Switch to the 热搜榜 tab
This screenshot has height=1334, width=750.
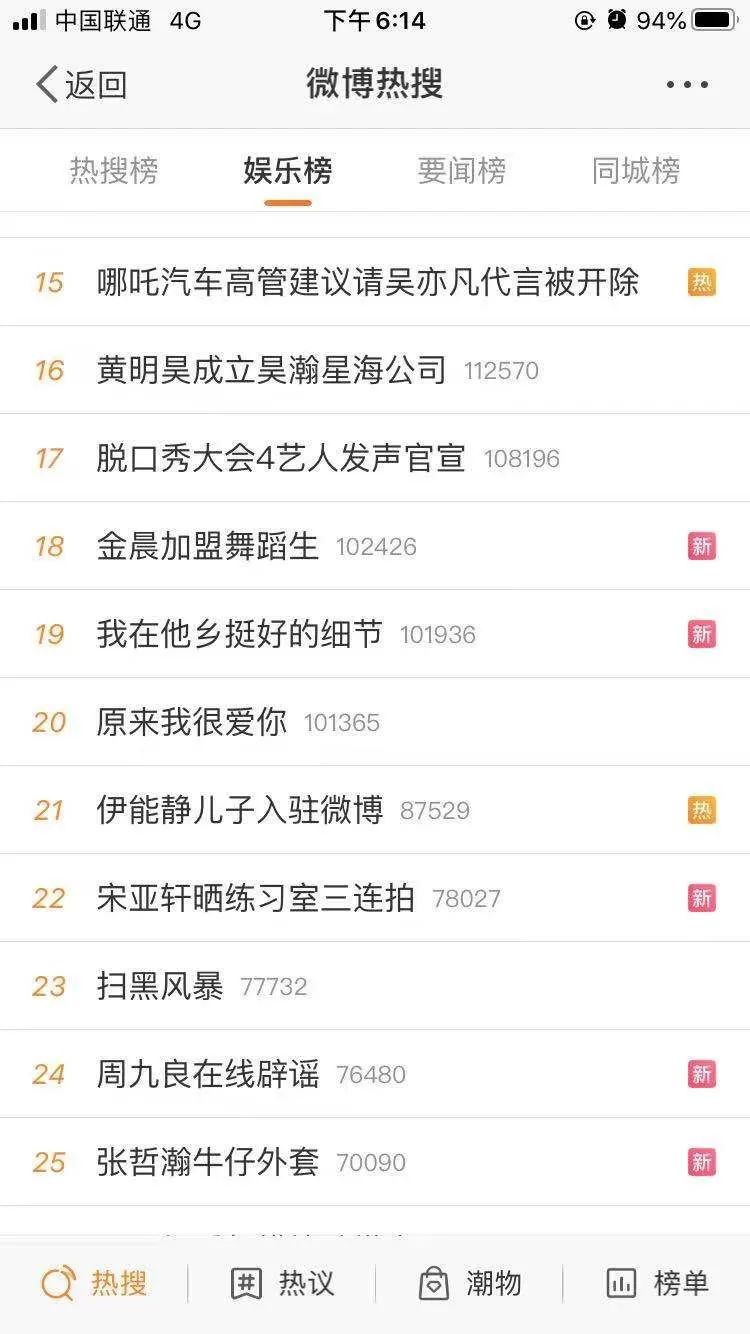(x=114, y=171)
